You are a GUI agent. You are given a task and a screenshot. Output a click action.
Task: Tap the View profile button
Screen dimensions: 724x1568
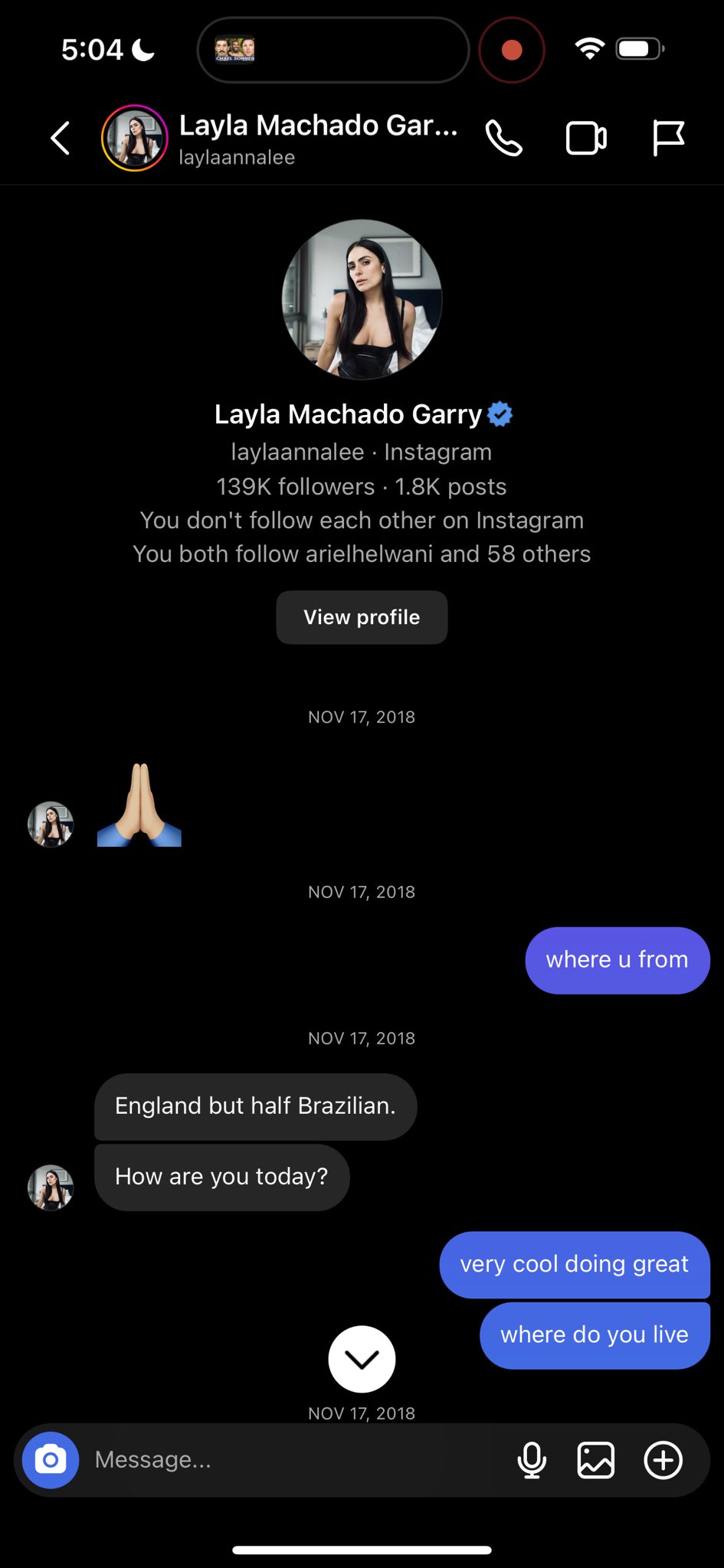coord(362,617)
